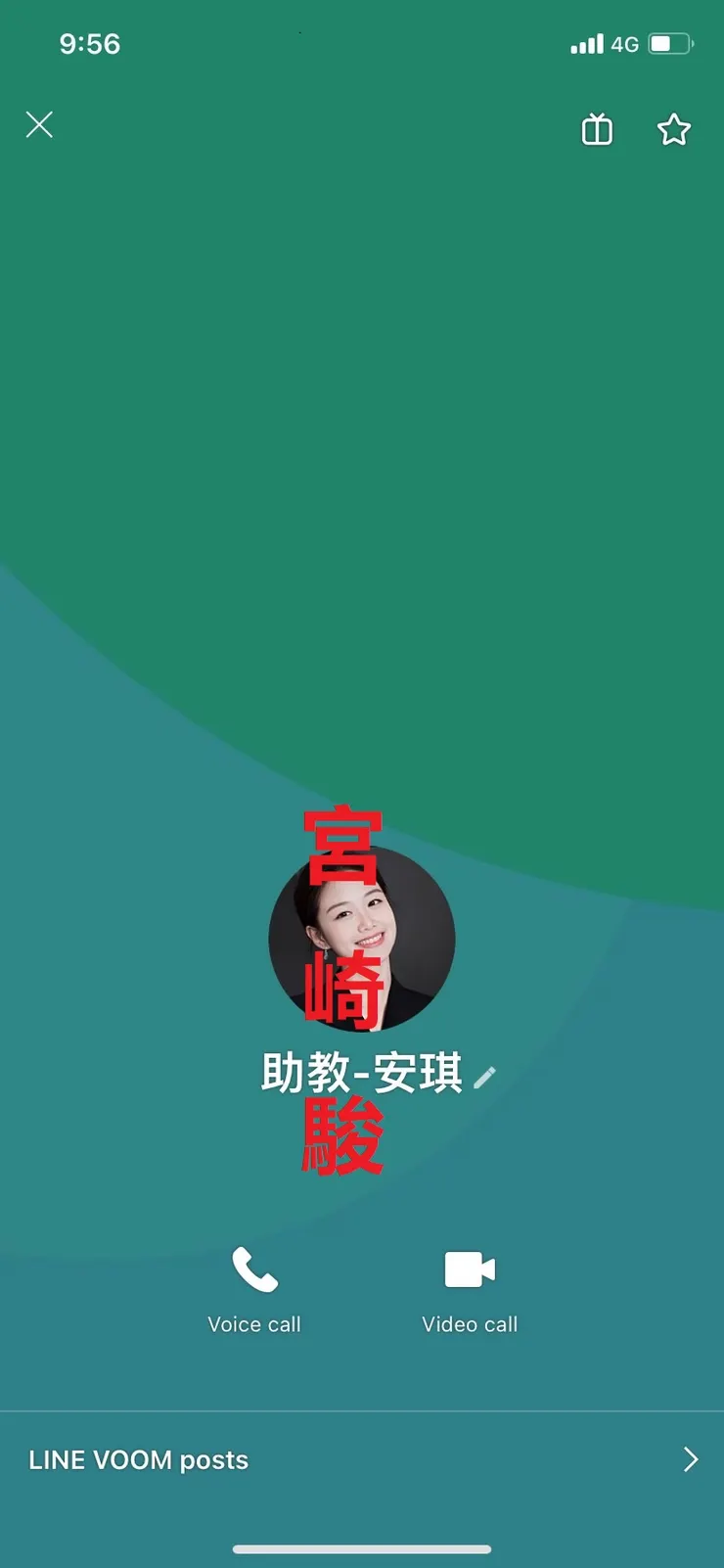Tap the 4G network indicator
Image resolution: width=724 pixels, height=1568 pixels.
(x=624, y=44)
